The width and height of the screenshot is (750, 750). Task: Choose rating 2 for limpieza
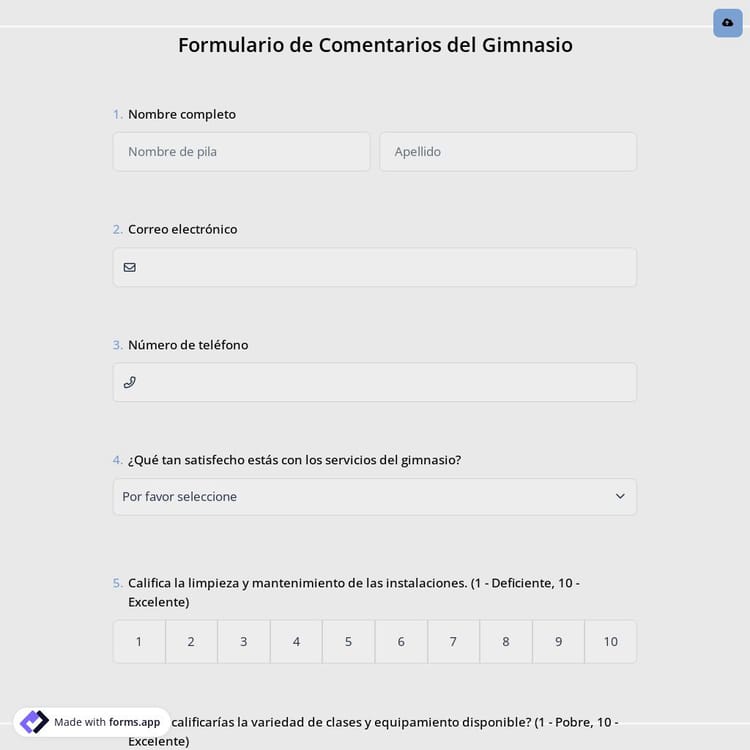point(191,642)
